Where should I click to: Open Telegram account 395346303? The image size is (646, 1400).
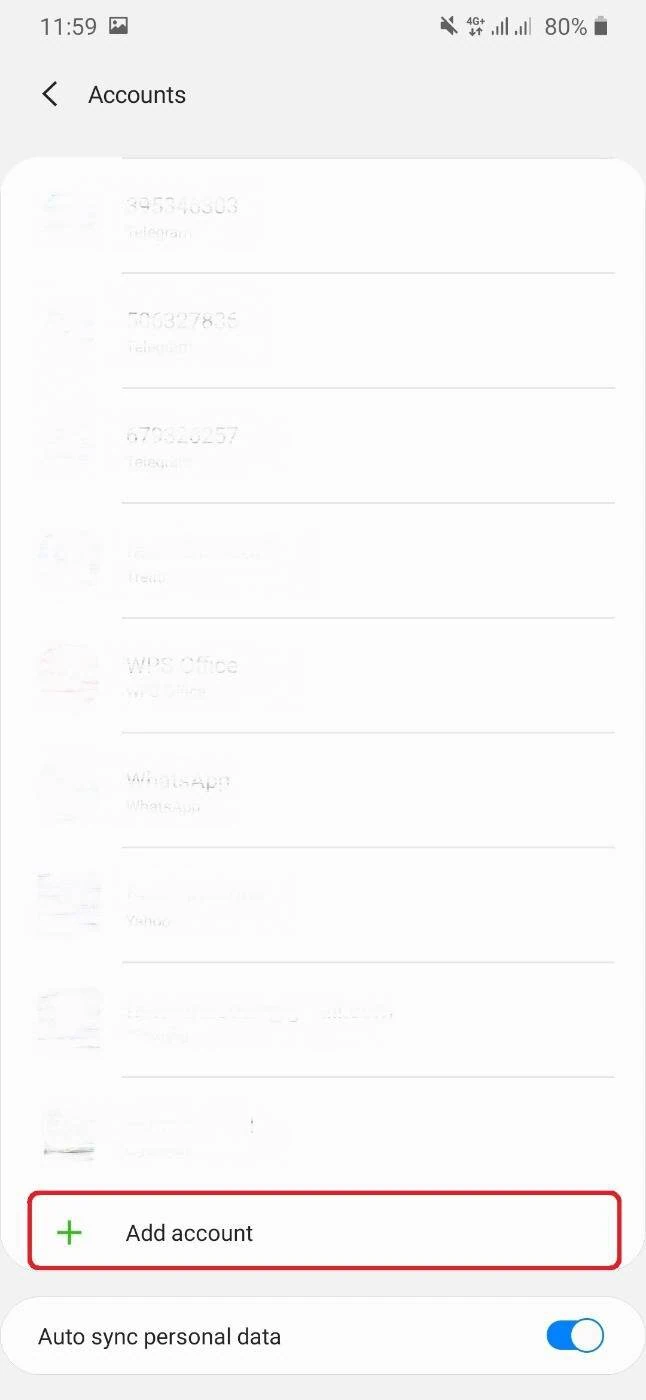click(323, 216)
